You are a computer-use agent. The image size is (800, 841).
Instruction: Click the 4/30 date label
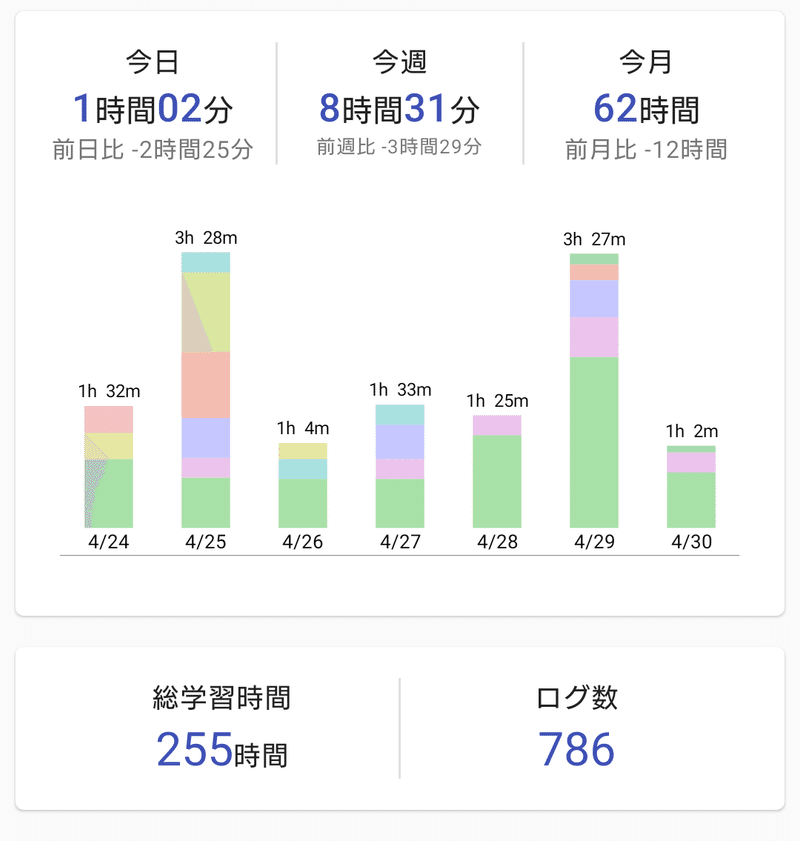click(x=694, y=542)
